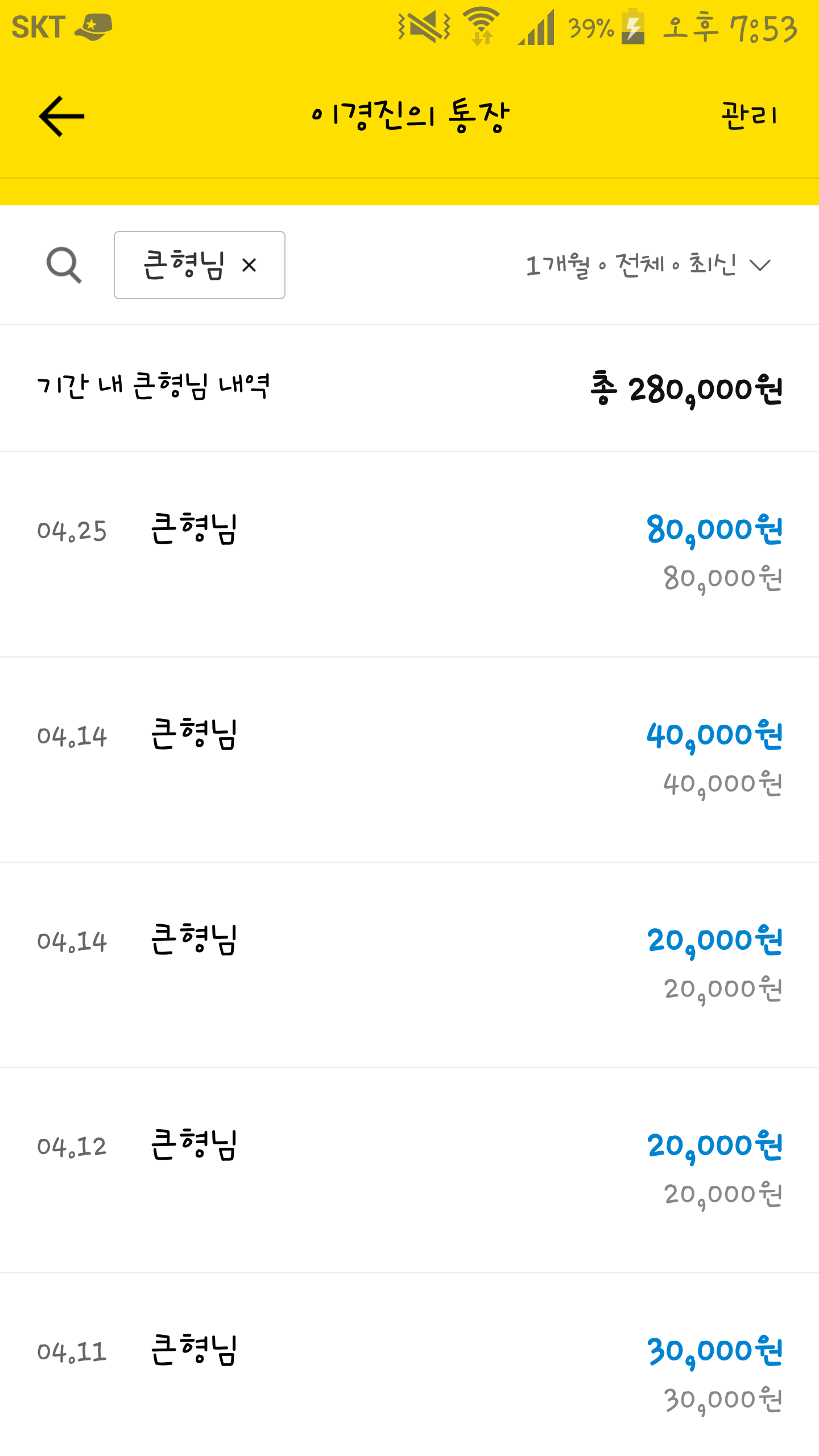This screenshot has width=819, height=1456.
Task: Remove the 큰형님 search filter chip
Action: 249,265
